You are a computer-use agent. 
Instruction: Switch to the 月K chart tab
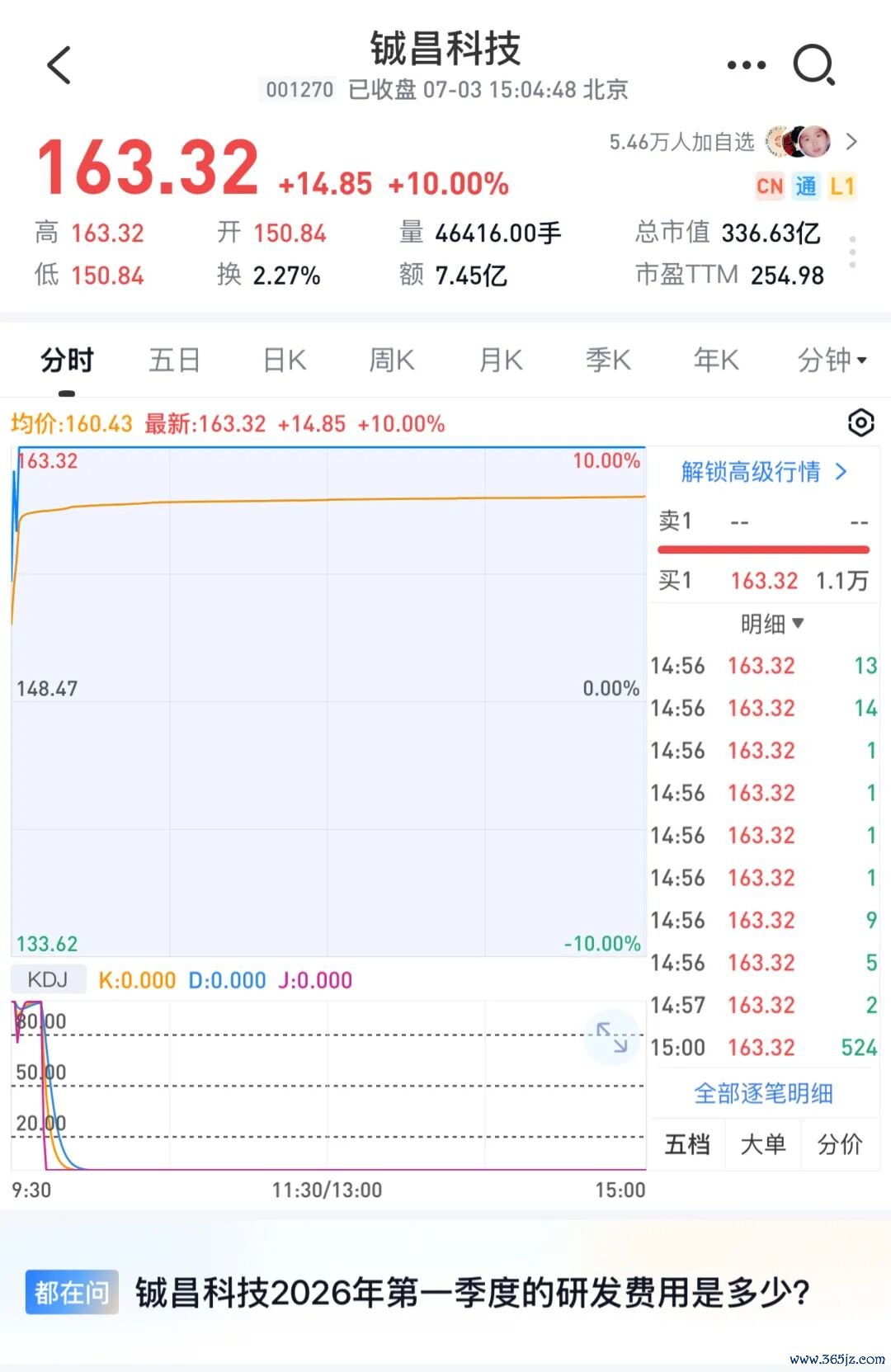[x=501, y=361]
